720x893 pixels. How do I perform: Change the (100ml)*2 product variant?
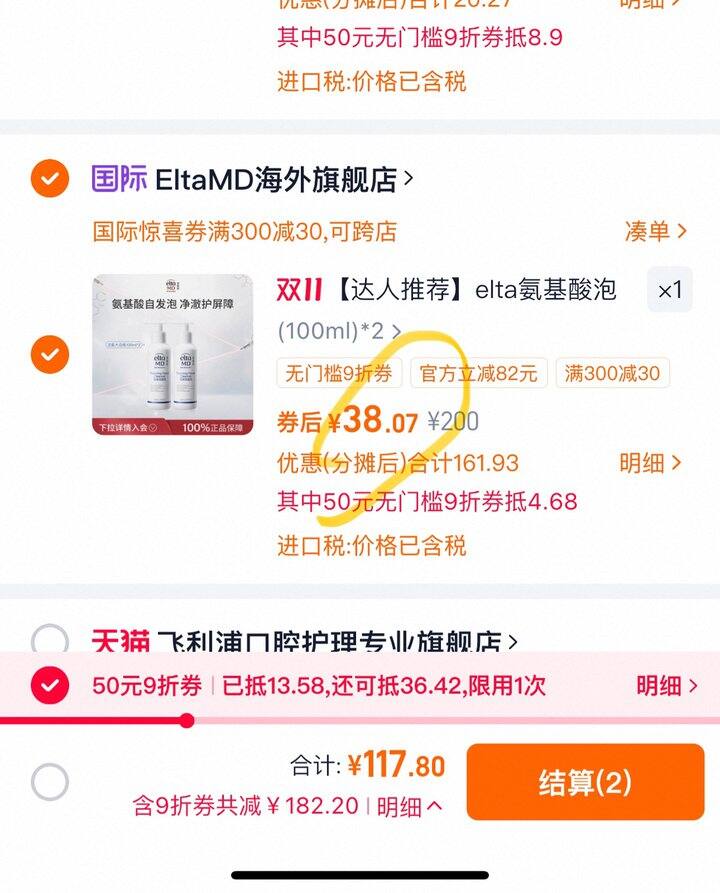pyautogui.click(x=340, y=330)
